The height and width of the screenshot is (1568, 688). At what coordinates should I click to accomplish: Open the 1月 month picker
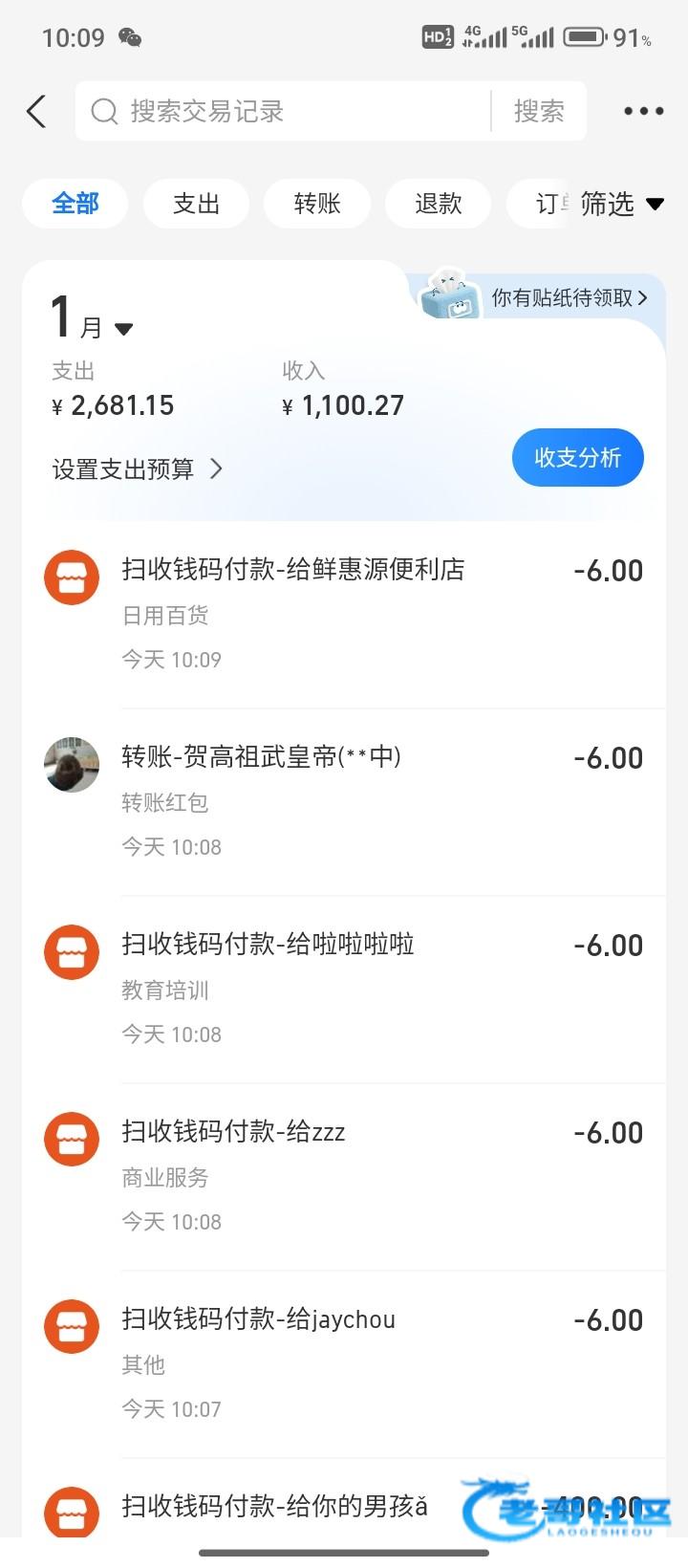[x=92, y=320]
